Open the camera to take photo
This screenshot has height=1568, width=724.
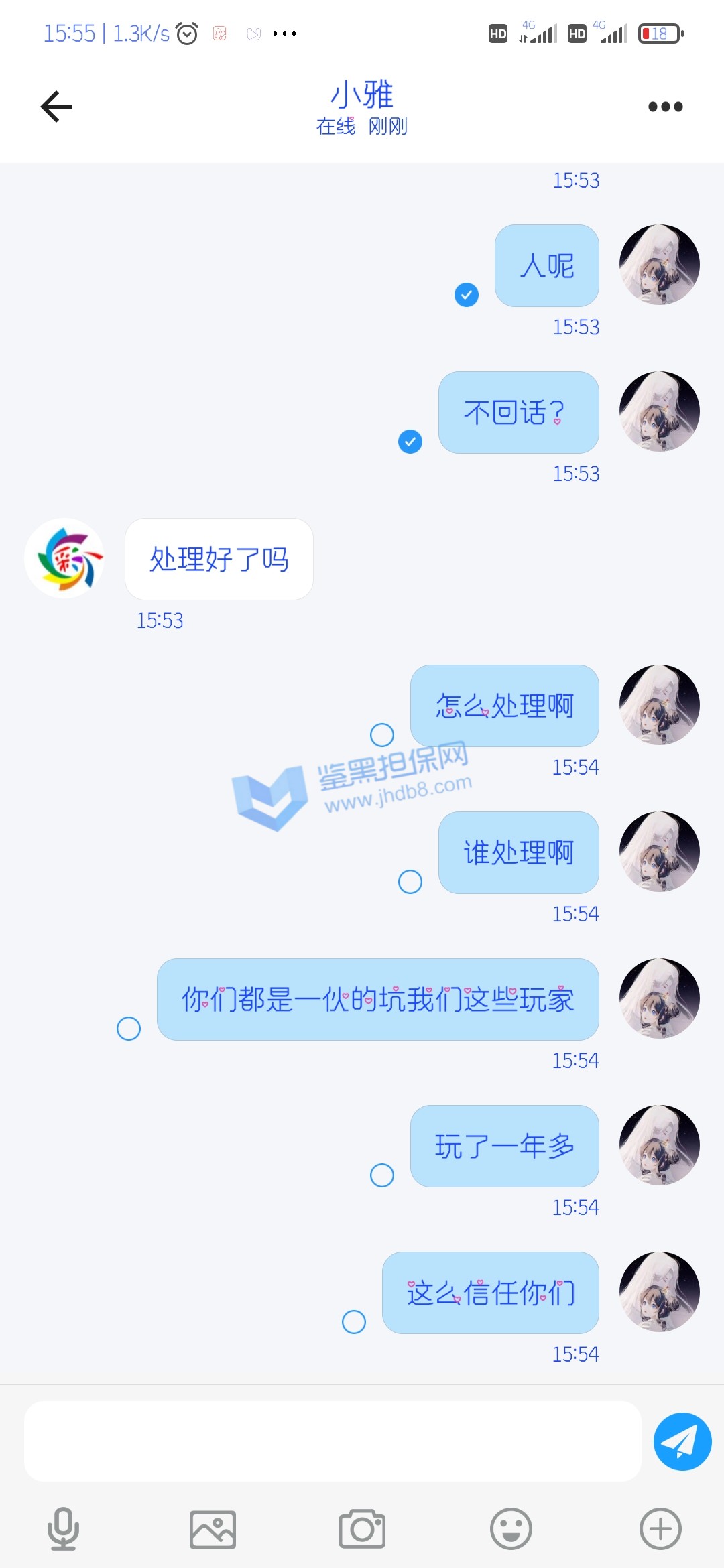point(362,1528)
